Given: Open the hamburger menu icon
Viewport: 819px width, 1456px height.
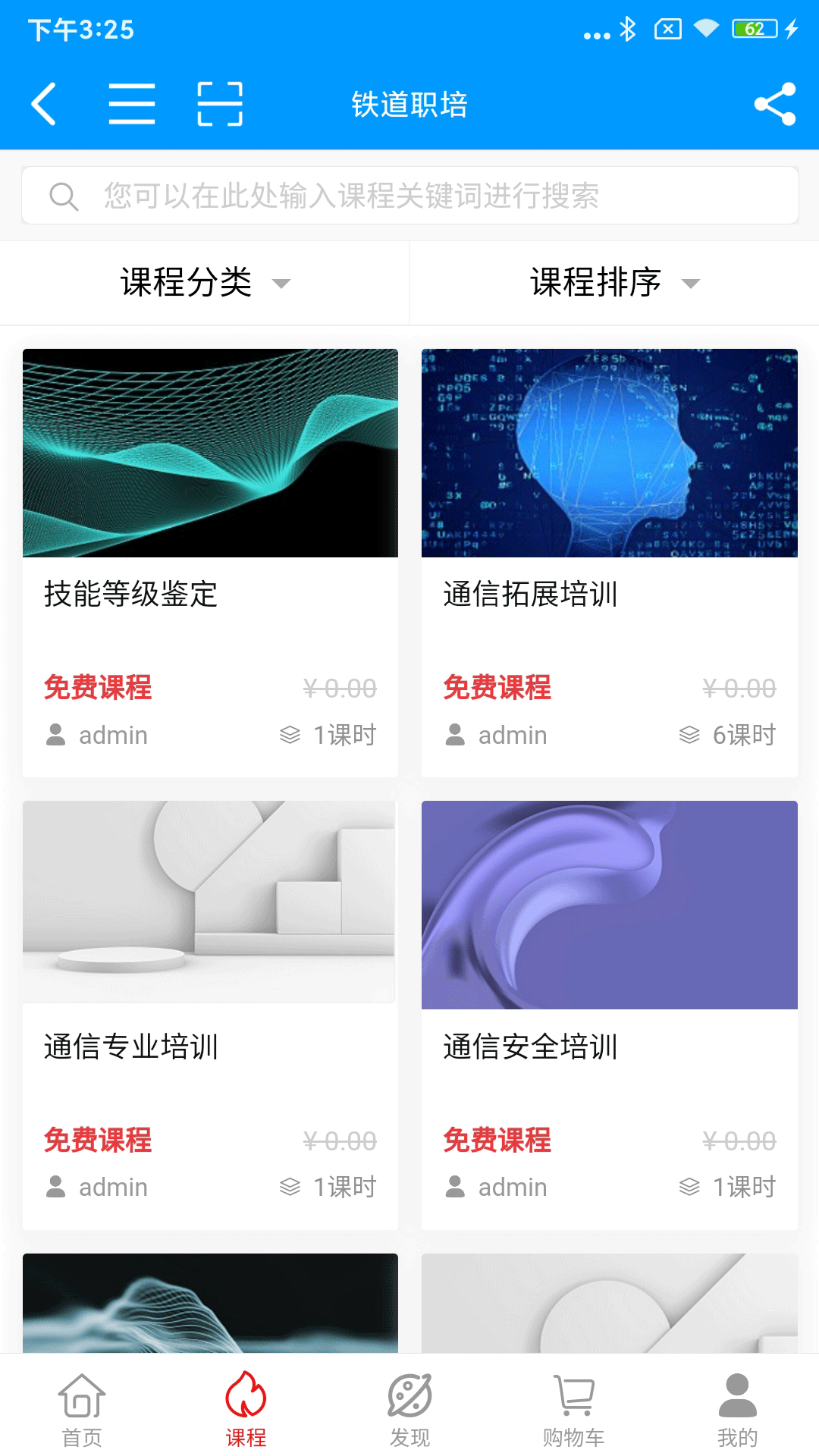Looking at the screenshot, I should pyautogui.click(x=133, y=105).
